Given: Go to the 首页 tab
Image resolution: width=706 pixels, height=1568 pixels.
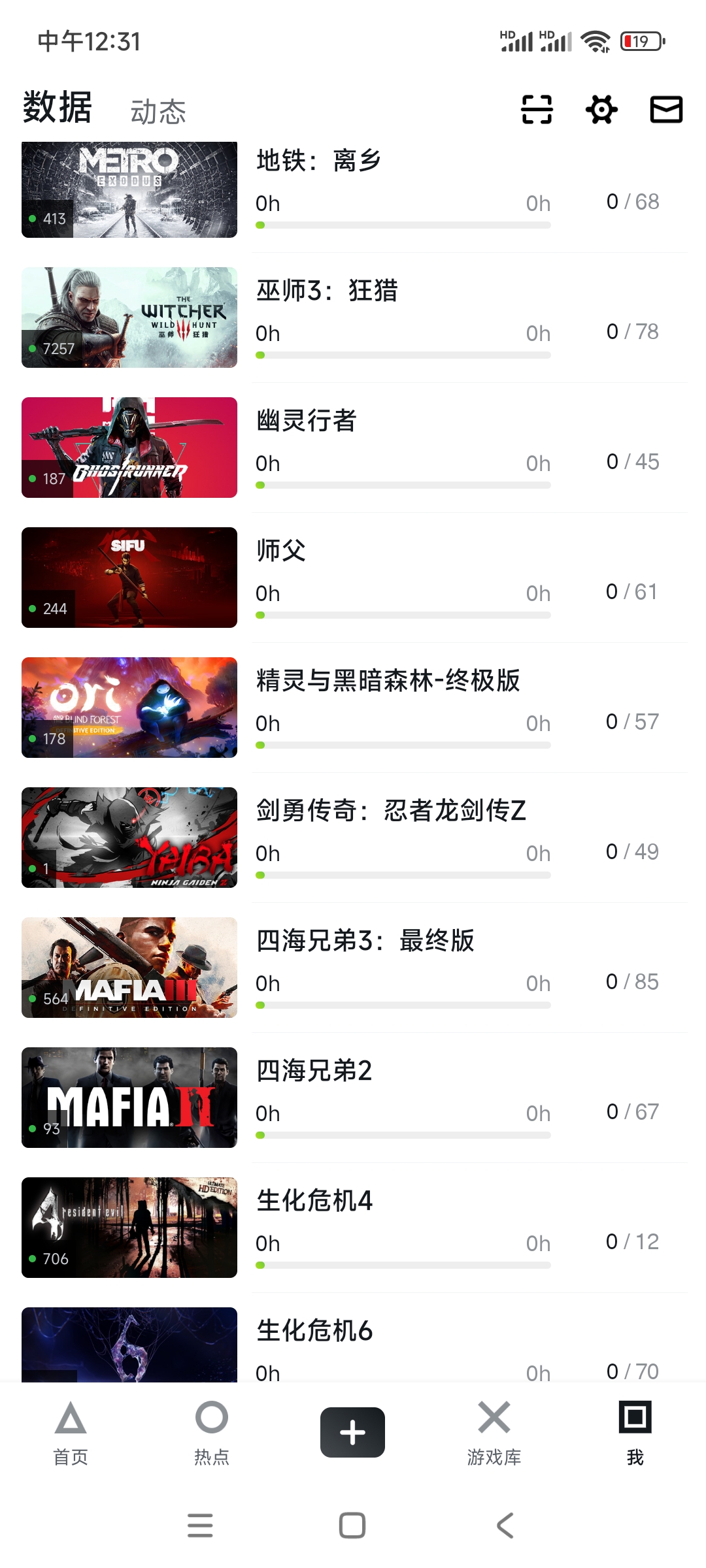Looking at the screenshot, I should (x=71, y=1432).
